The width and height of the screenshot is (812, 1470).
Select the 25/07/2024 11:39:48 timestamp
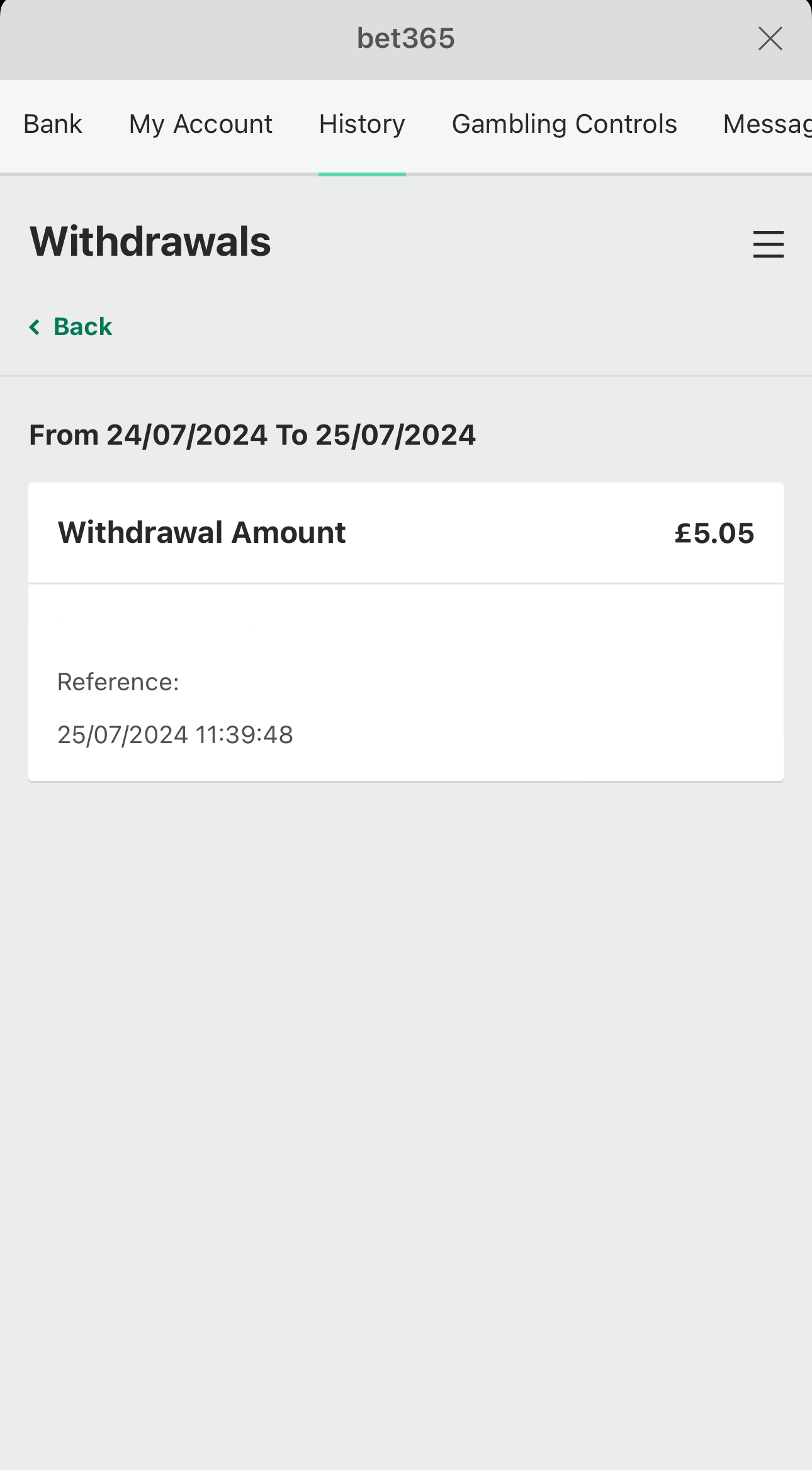pyautogui.click(x=175, y=734)
